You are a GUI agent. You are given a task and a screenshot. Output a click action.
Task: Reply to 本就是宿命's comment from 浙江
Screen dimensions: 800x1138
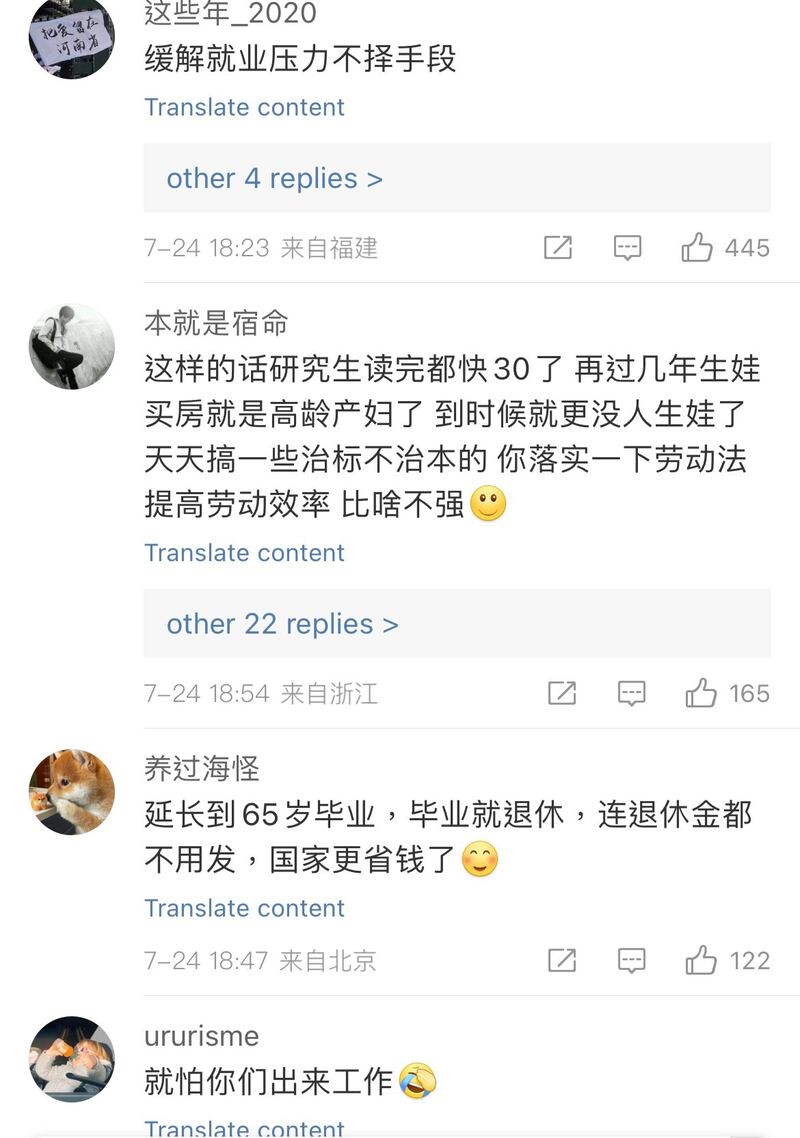click(x=631, y=694)
